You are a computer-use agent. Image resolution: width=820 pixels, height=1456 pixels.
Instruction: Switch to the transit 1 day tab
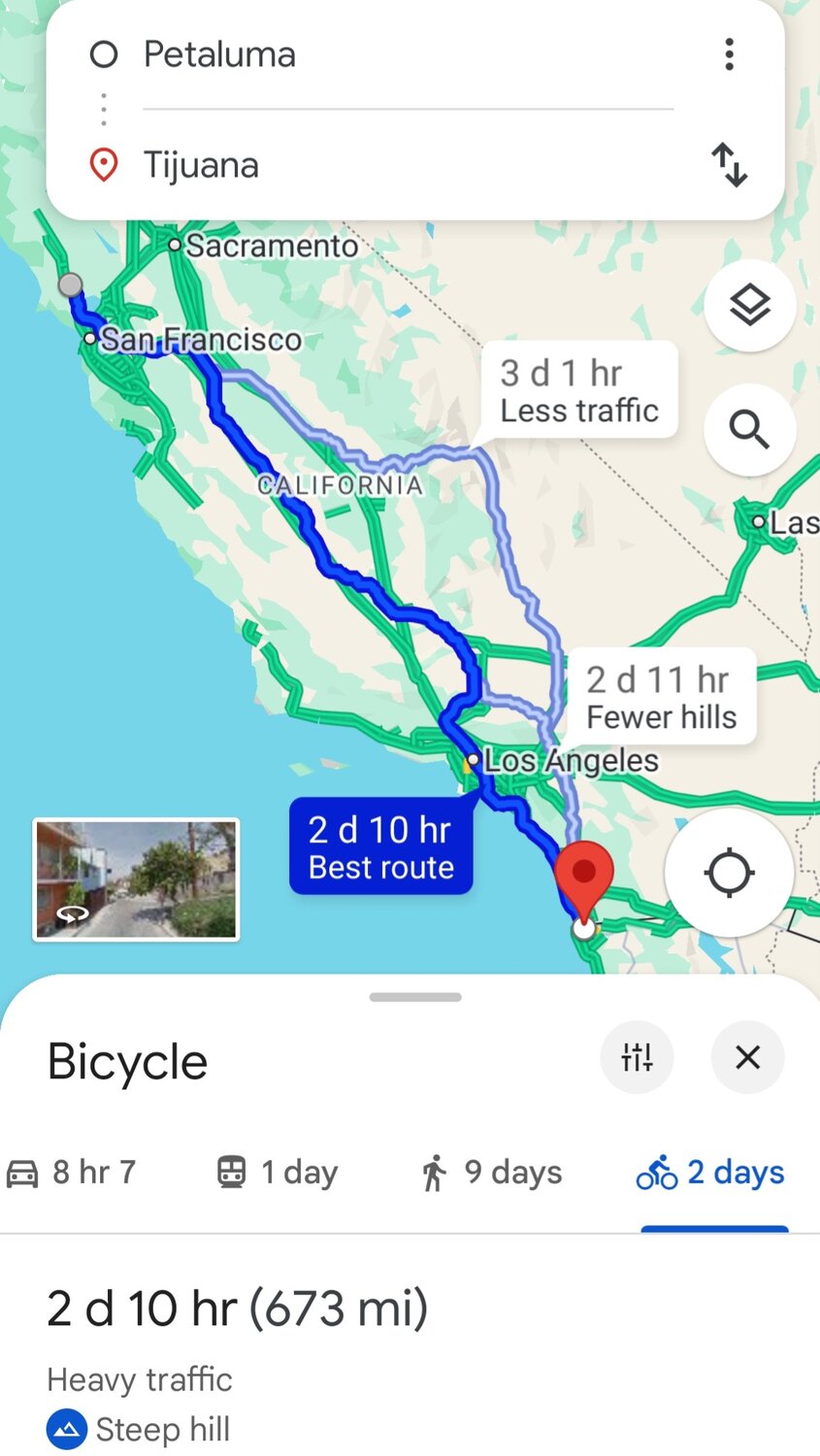pos(275,1172)
